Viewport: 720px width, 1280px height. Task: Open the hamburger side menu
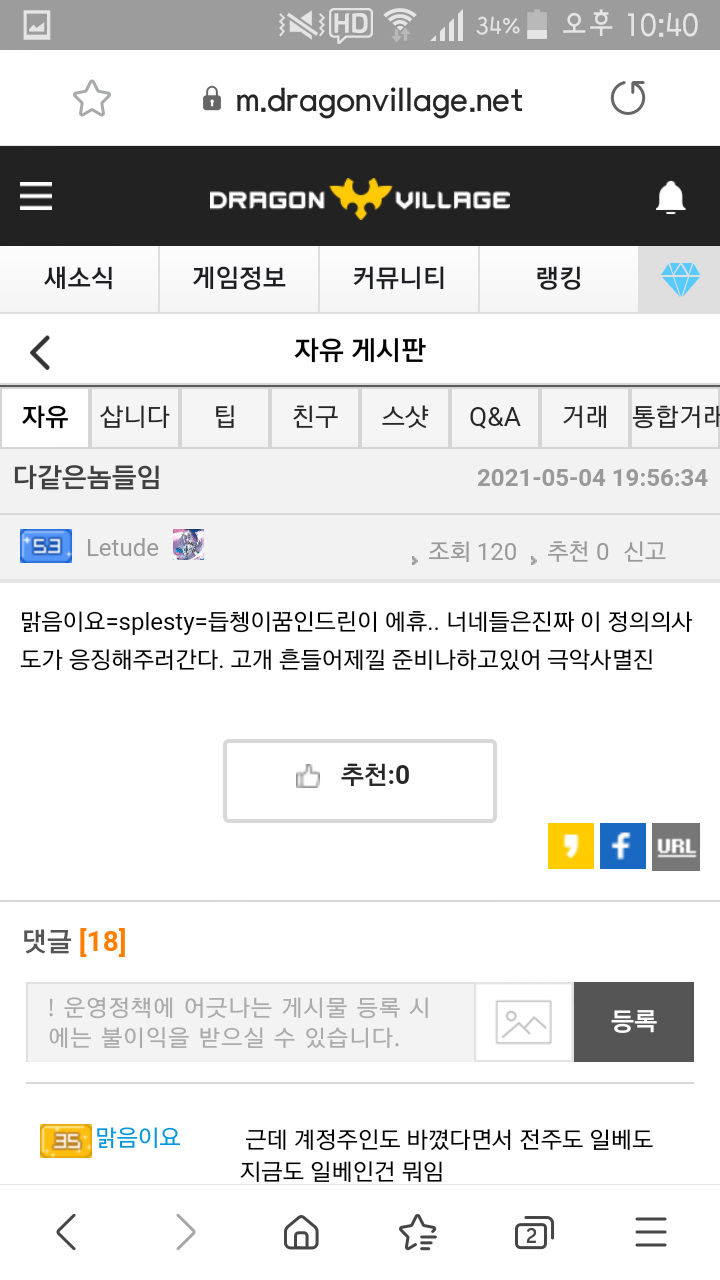point(36,197)
